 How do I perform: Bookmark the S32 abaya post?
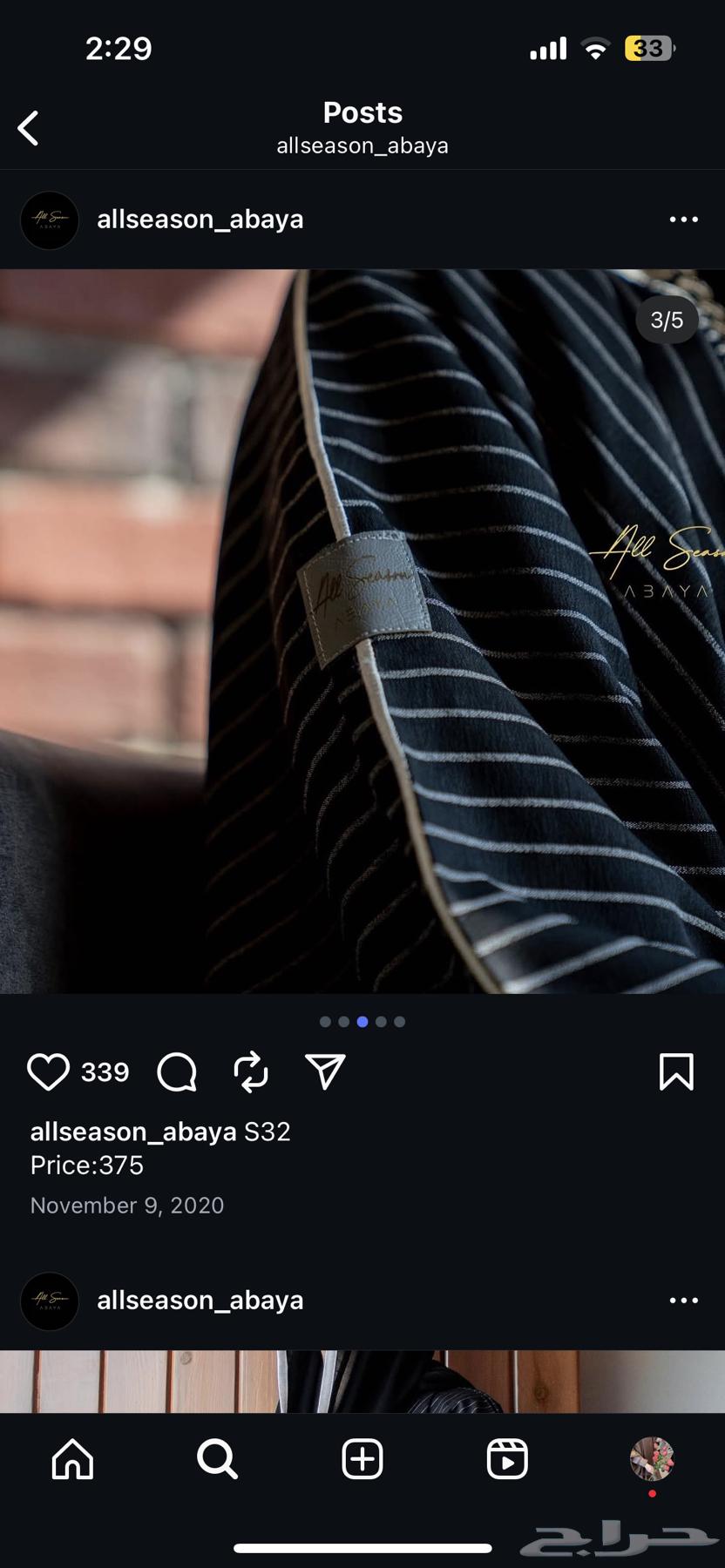click(676, 1071)
